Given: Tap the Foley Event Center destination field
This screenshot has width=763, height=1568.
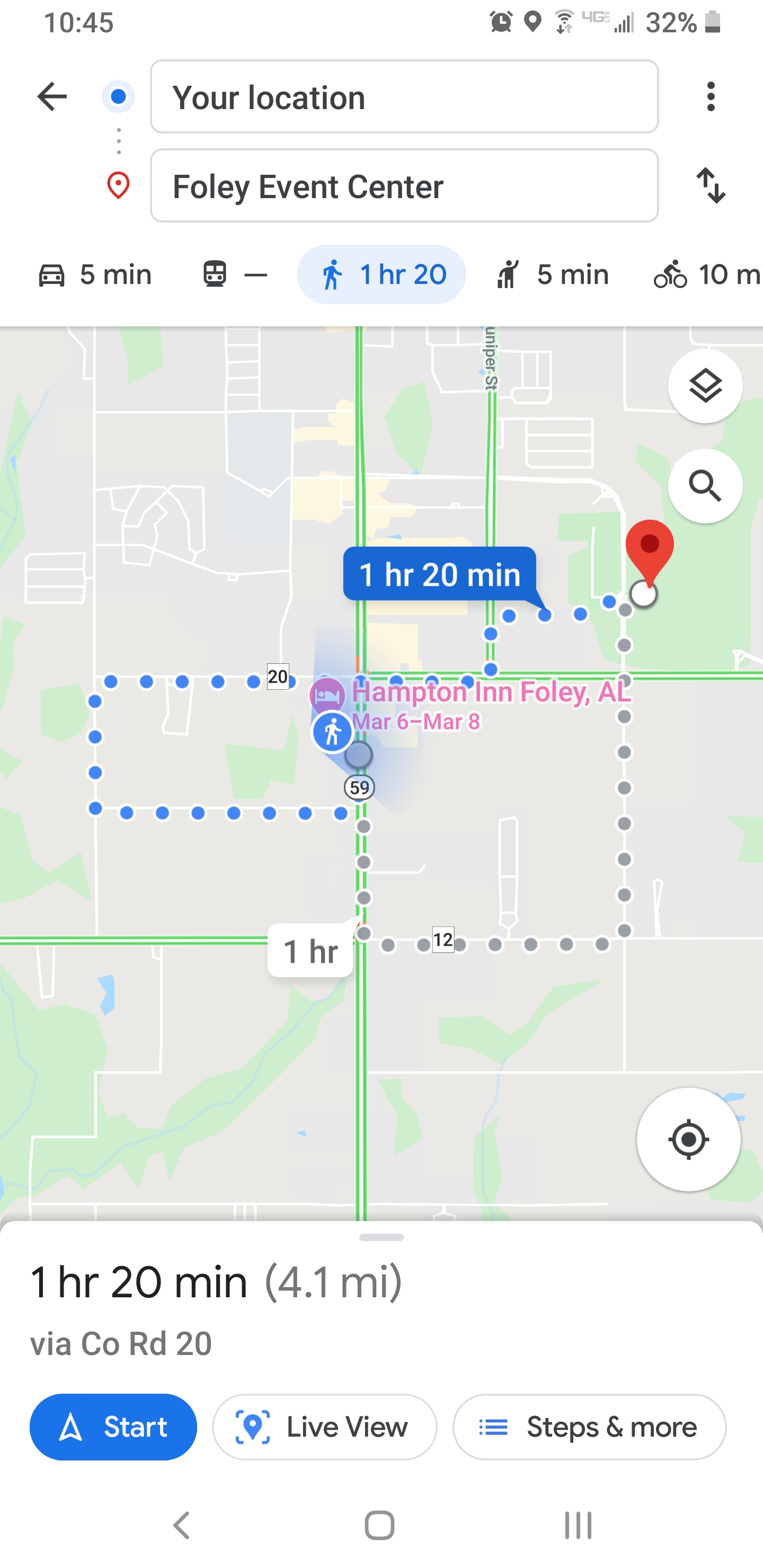Looking at the screenshot, I should point(404,186).
